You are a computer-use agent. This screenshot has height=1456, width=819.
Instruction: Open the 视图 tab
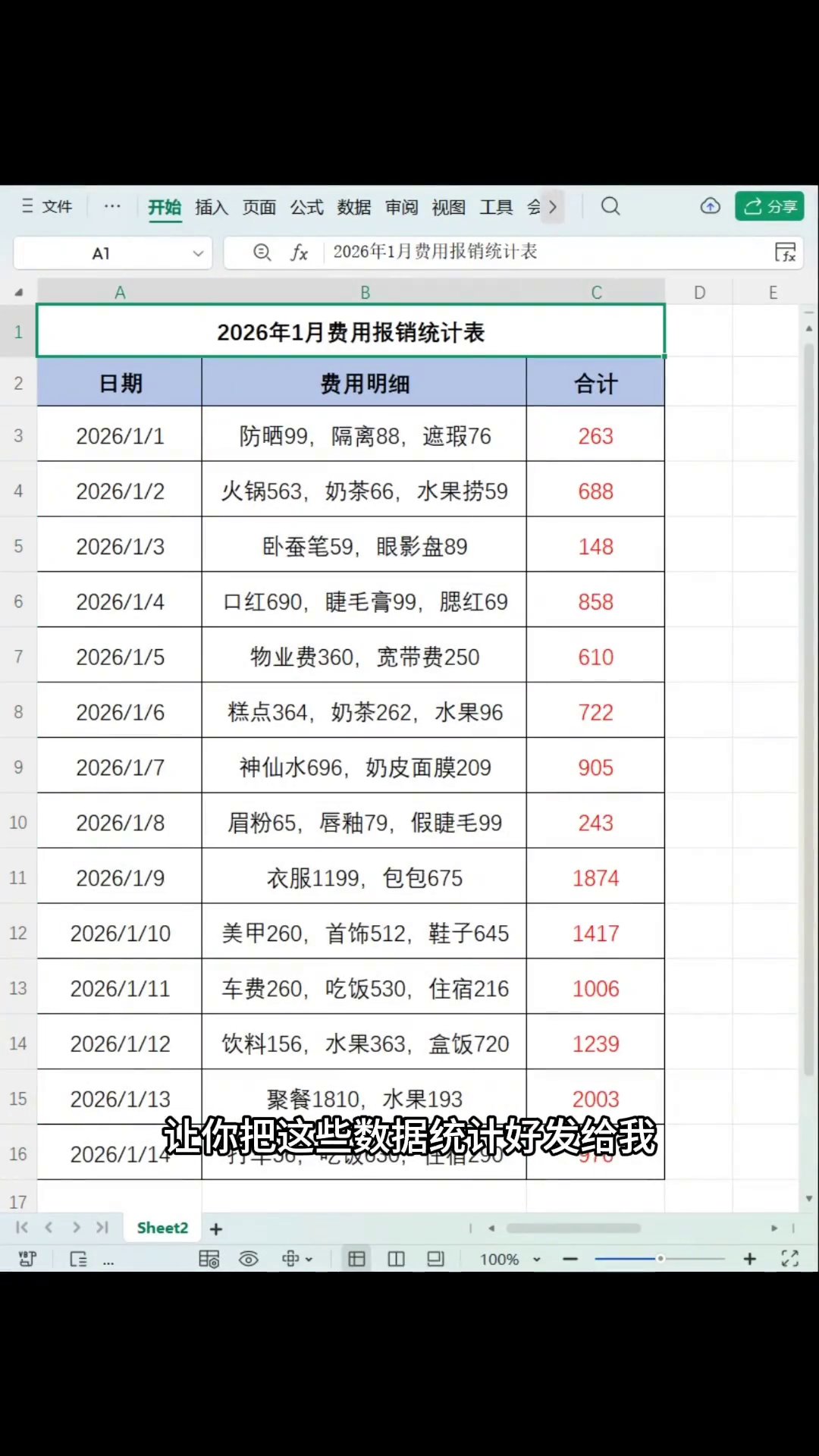[x=448, y=207]
